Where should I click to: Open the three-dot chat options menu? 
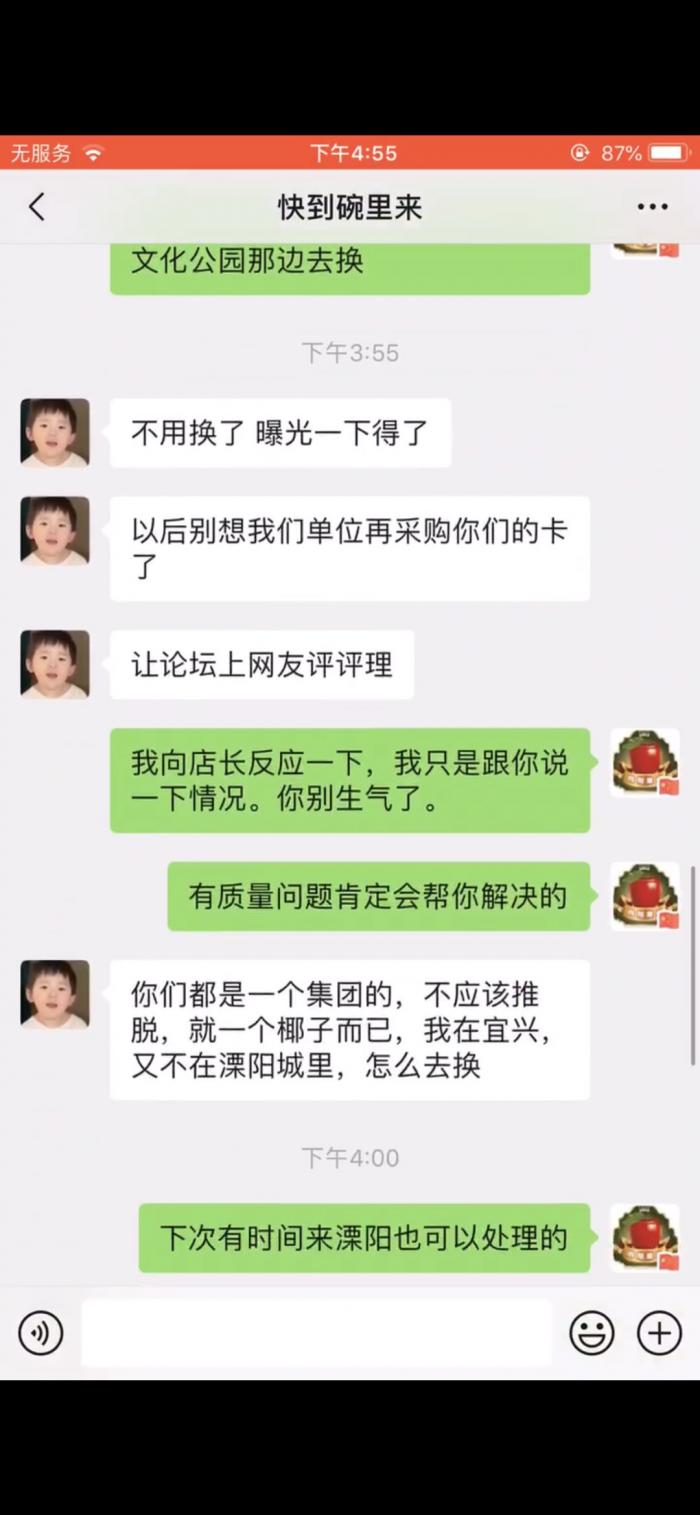pyautogui.click(x=652, y=207)
